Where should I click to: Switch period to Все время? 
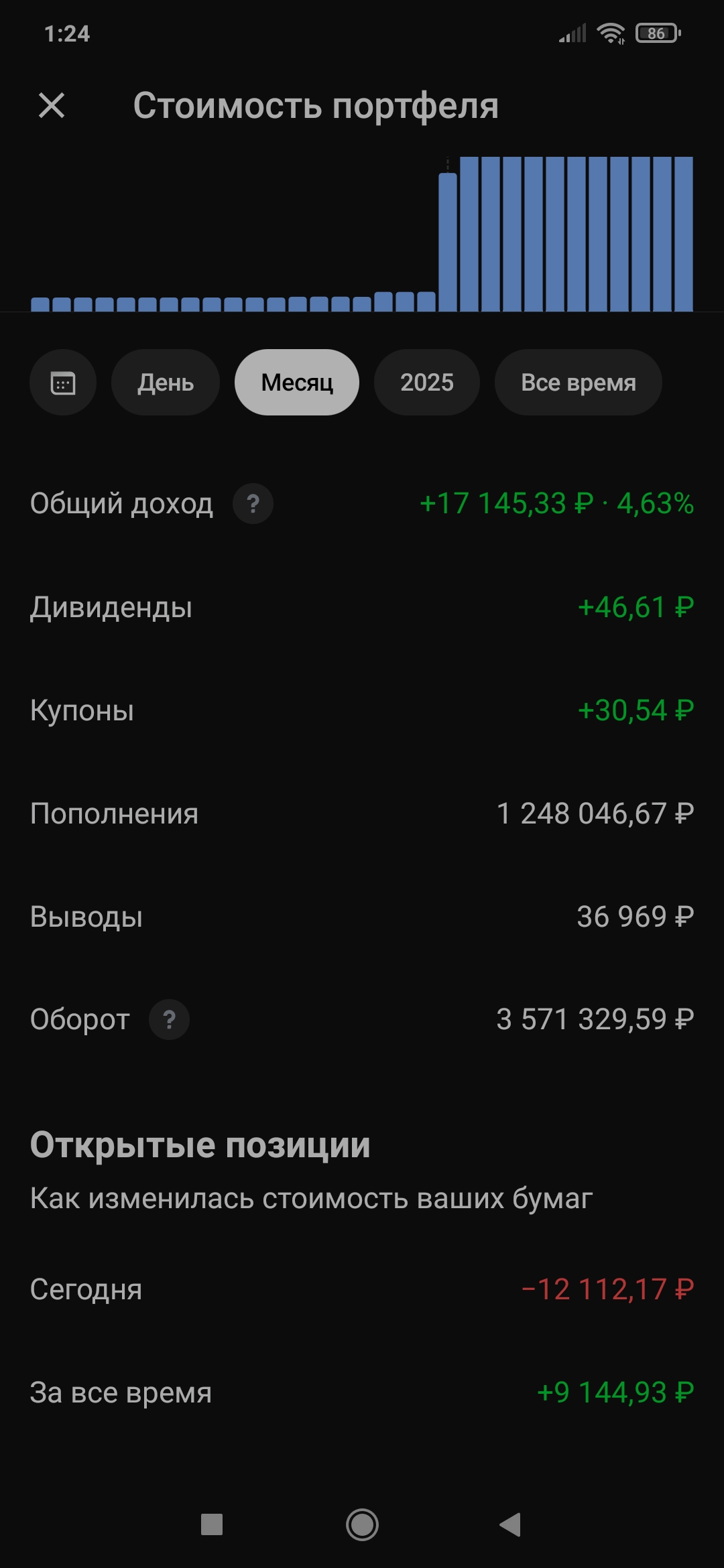click(578, 383)
